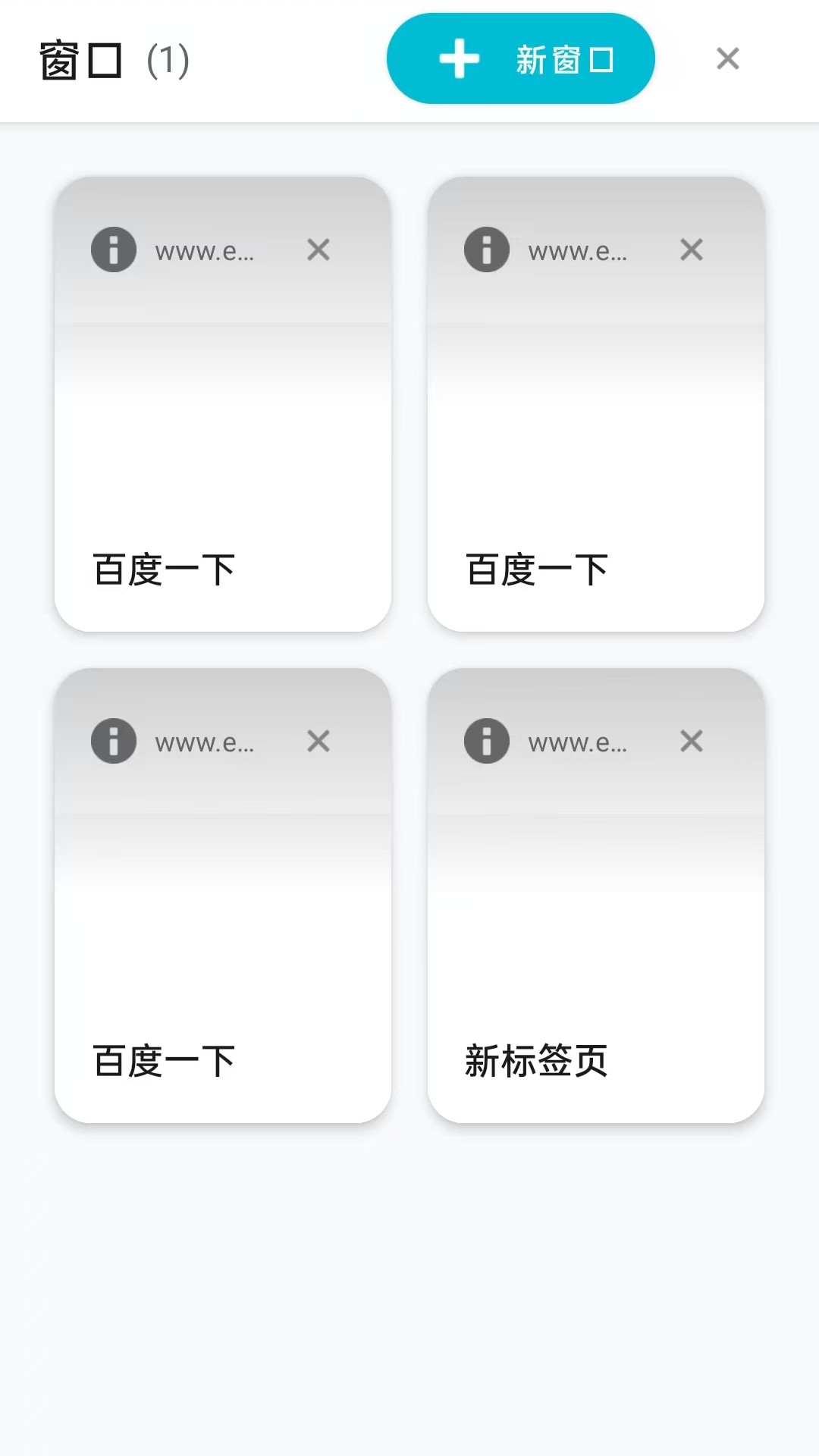The image size is (819, 1456).
Task: Close the top-left 百度一下 tab
Action: pos(318,249)
